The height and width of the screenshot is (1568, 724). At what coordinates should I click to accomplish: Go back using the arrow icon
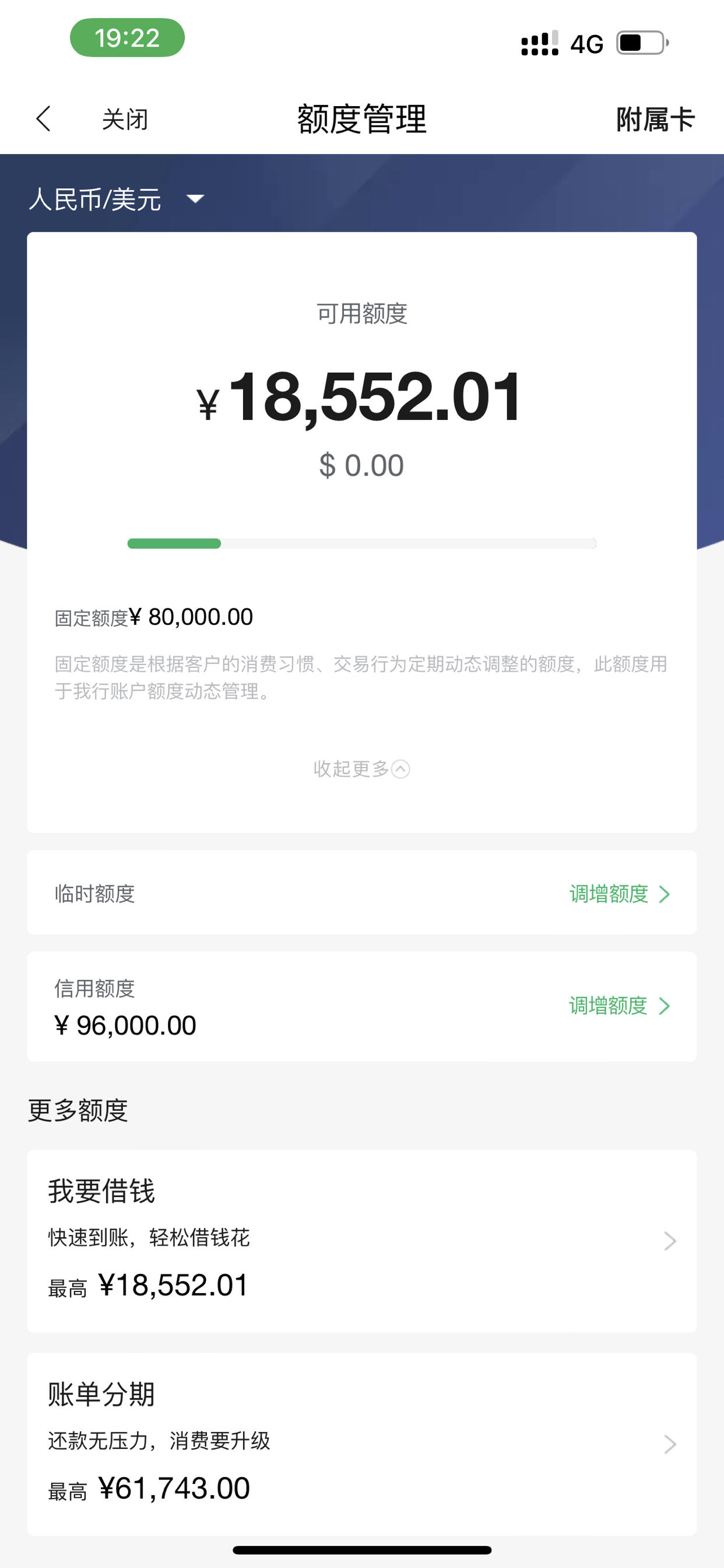(43, 118)
